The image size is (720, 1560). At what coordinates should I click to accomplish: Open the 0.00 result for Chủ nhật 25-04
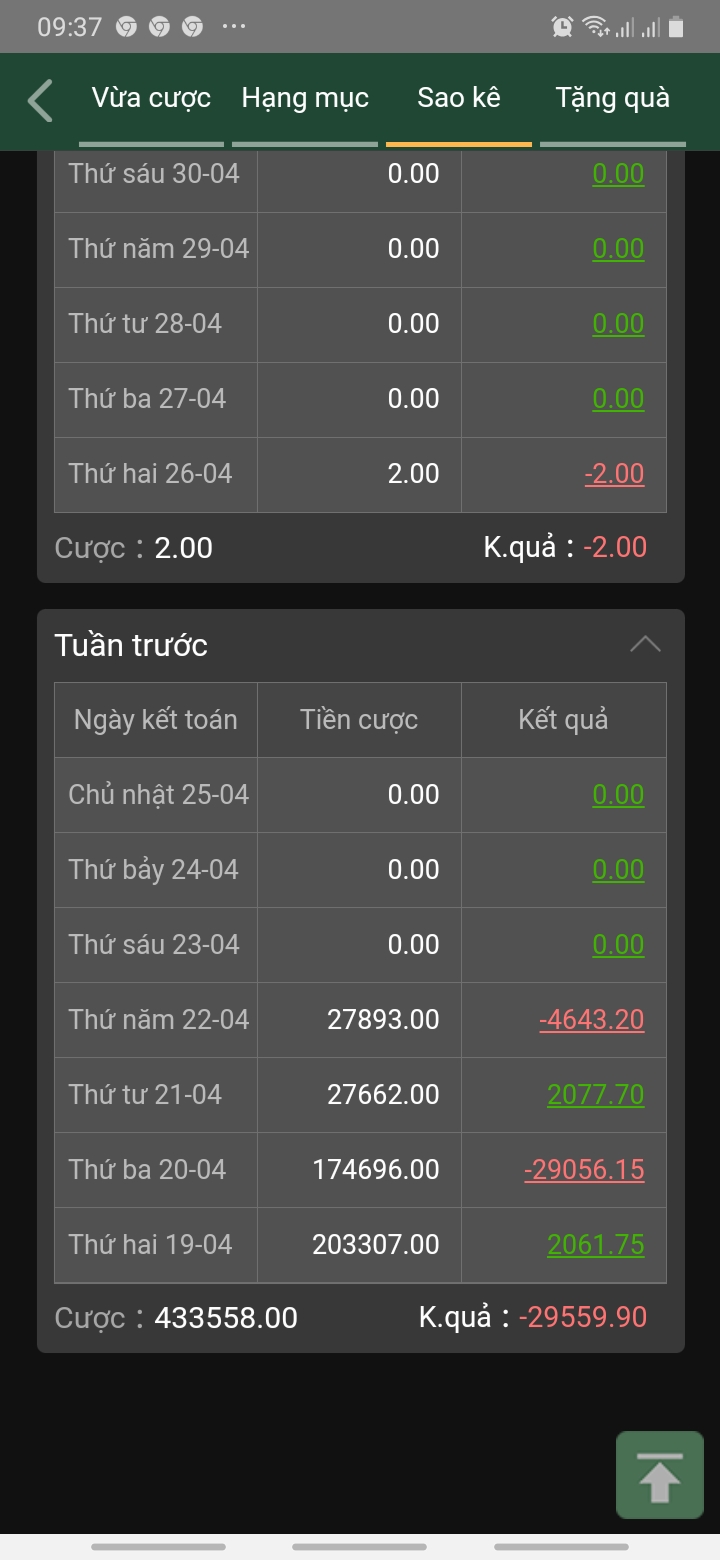pos(618,795)
